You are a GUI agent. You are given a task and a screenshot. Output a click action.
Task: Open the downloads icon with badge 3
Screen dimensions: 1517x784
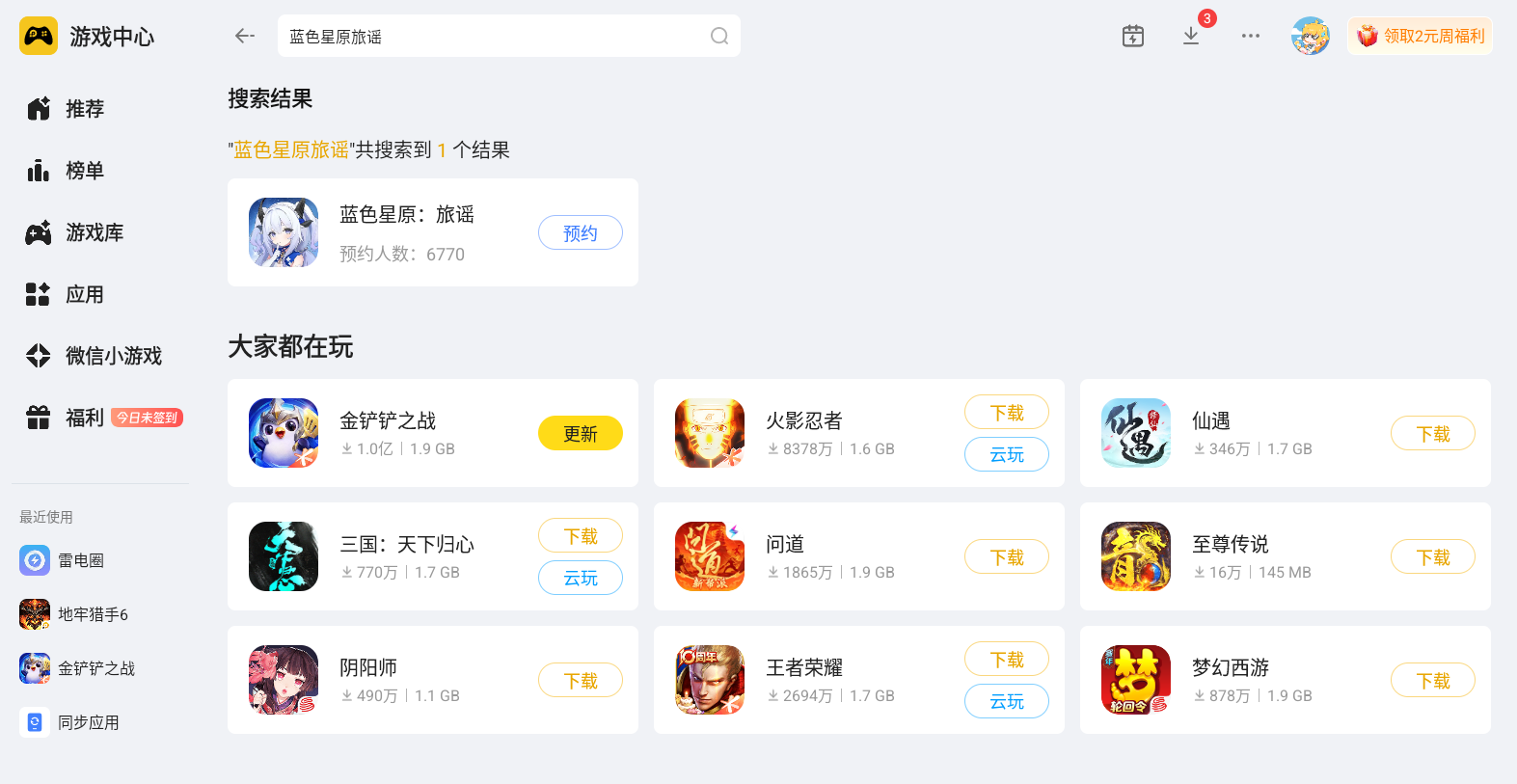(1192, 36)
